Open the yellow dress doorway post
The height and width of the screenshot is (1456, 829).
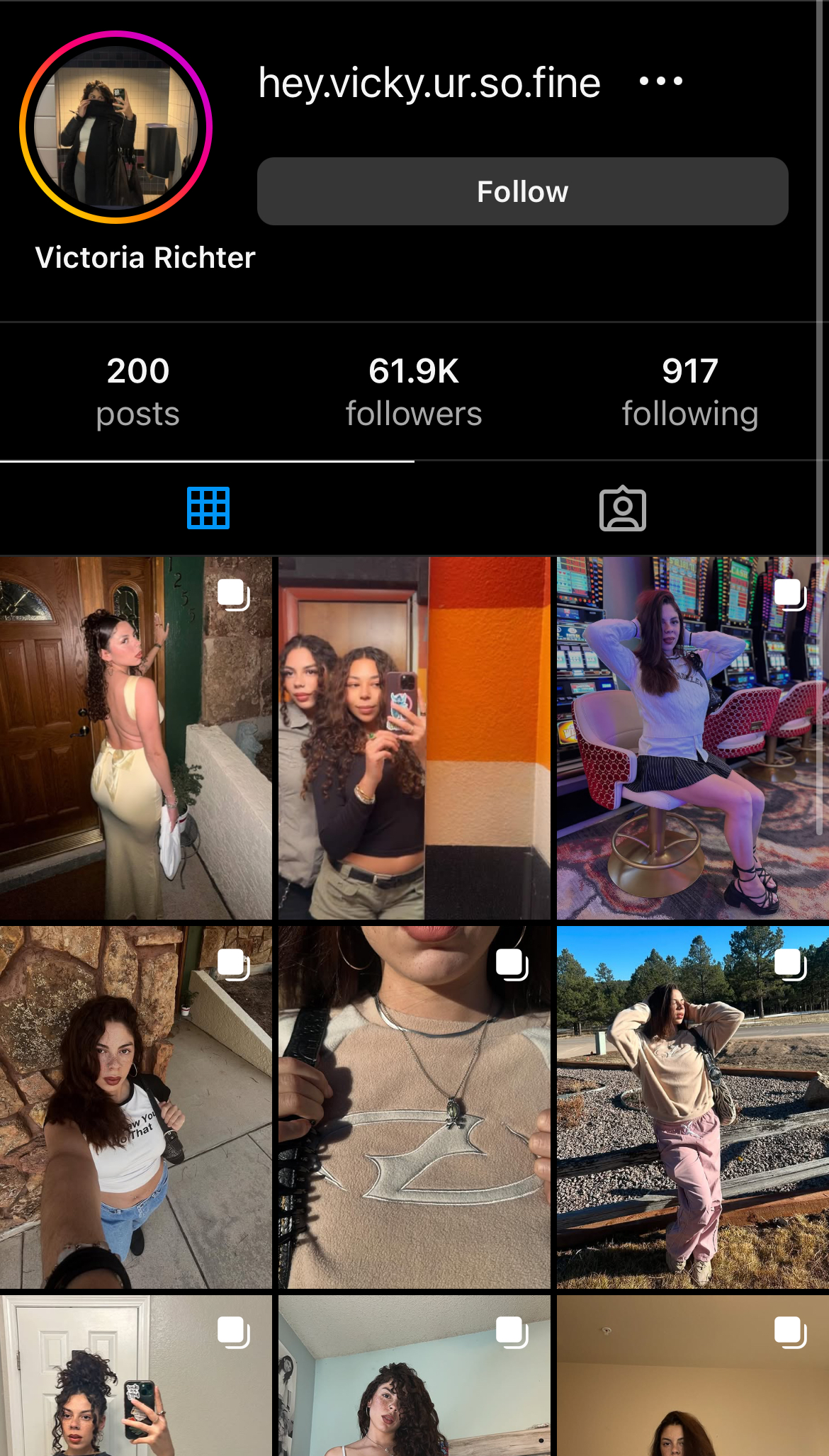click(x=136, y=738)
